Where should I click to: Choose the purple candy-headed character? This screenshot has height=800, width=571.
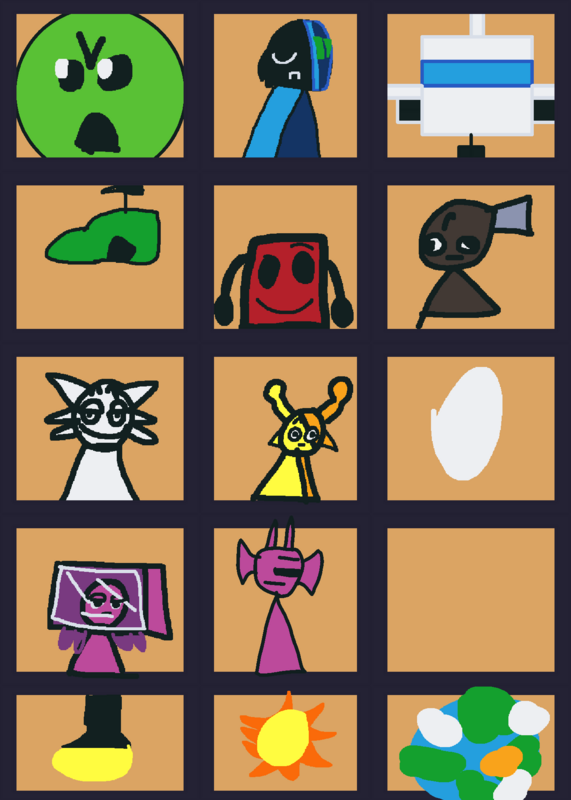click(285, 600)
